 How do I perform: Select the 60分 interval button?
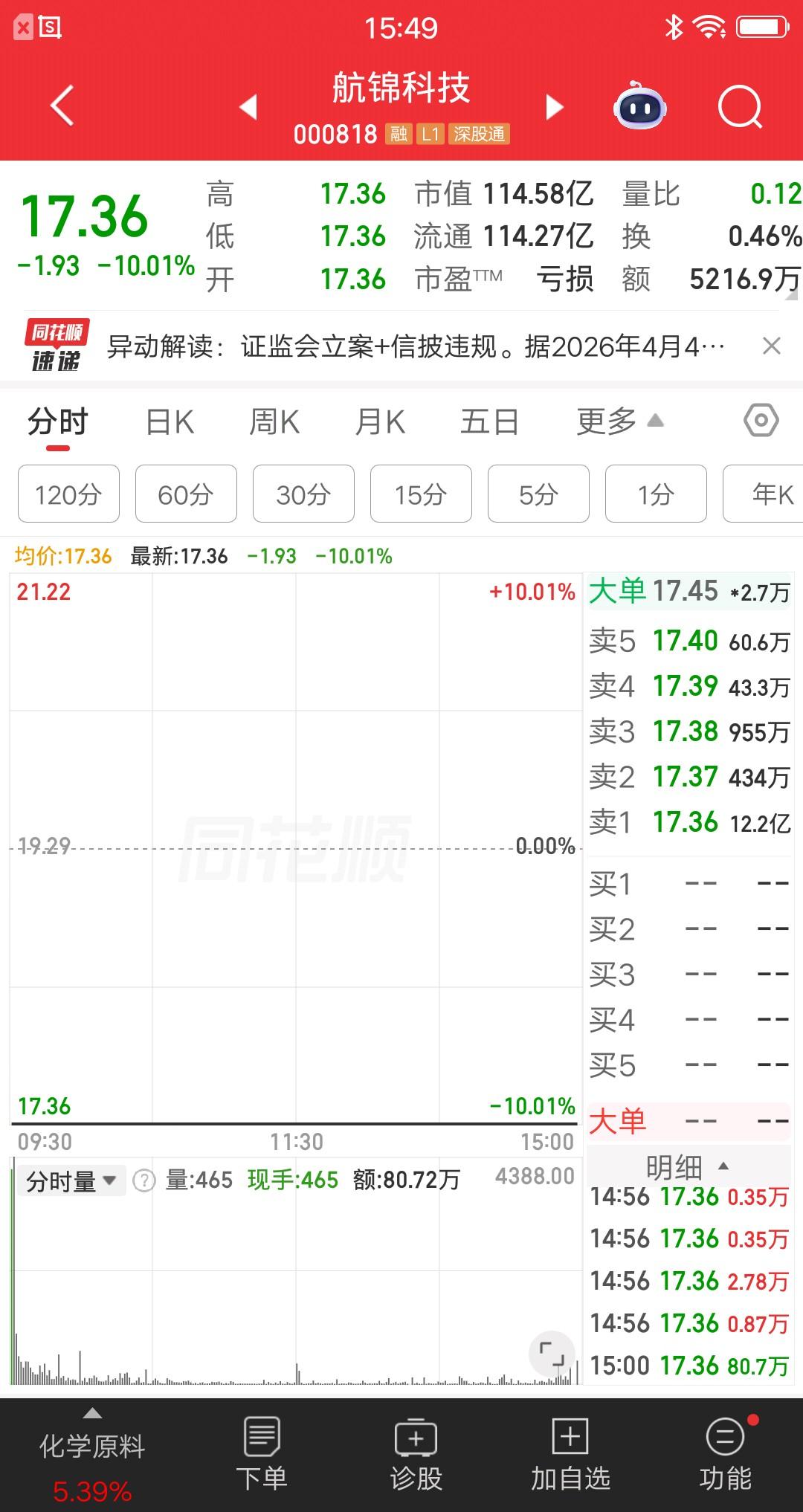[x=185, y=494]
